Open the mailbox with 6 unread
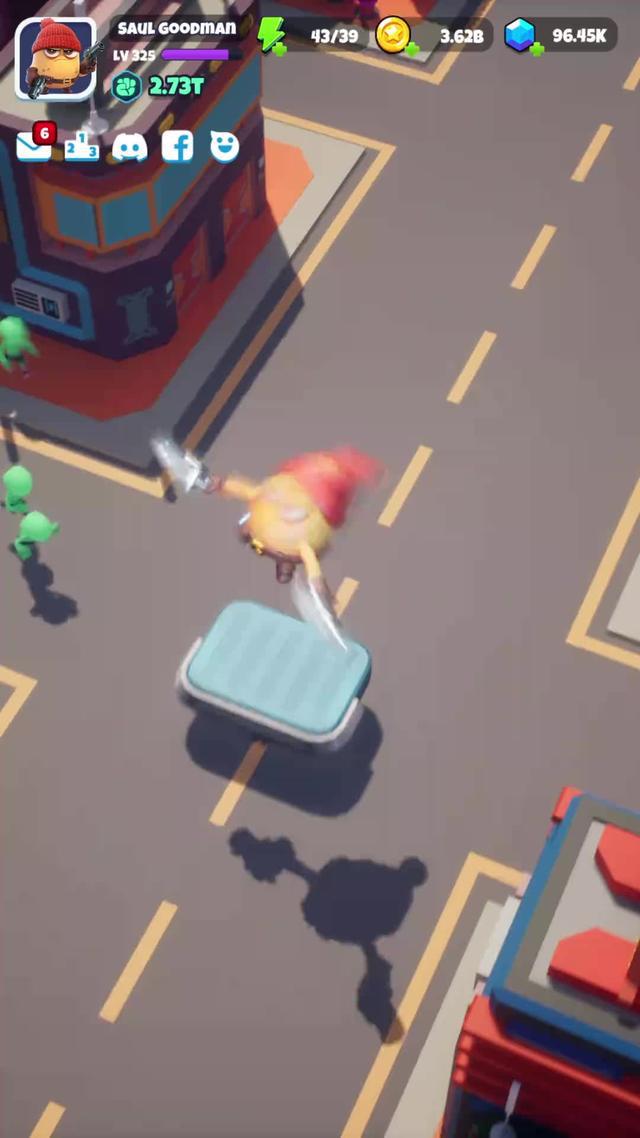This screenshot has width=640, height=1138. [34, 147]
